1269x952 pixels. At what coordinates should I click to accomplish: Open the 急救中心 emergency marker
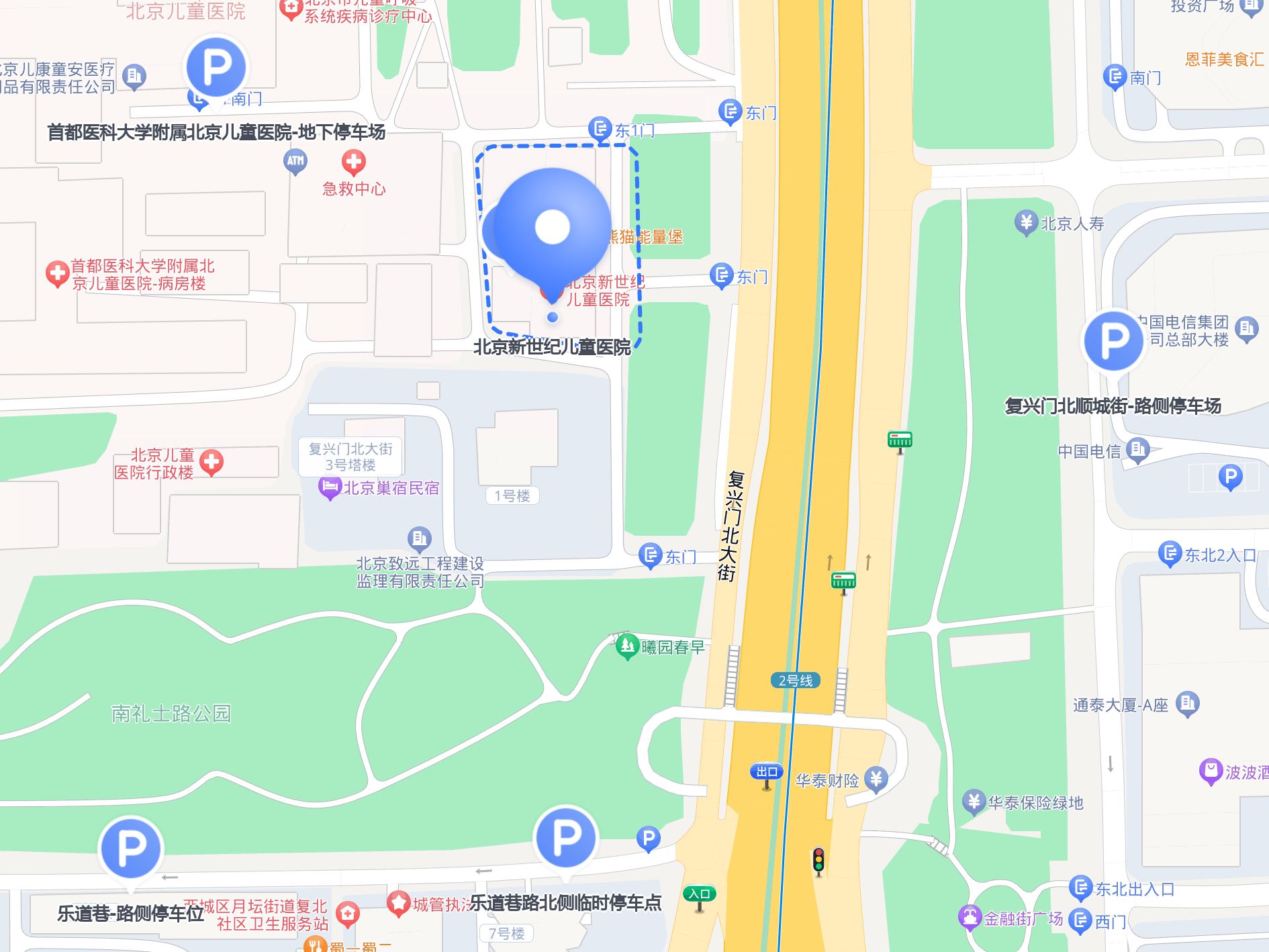353,162
